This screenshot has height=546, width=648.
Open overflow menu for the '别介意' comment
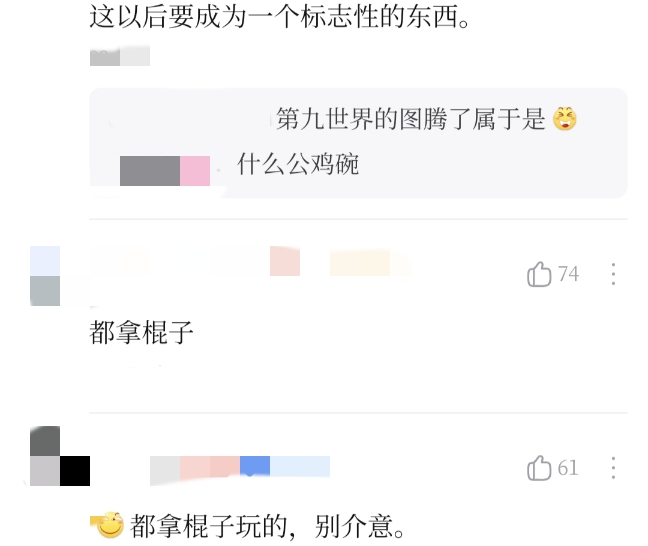point(614,467)
